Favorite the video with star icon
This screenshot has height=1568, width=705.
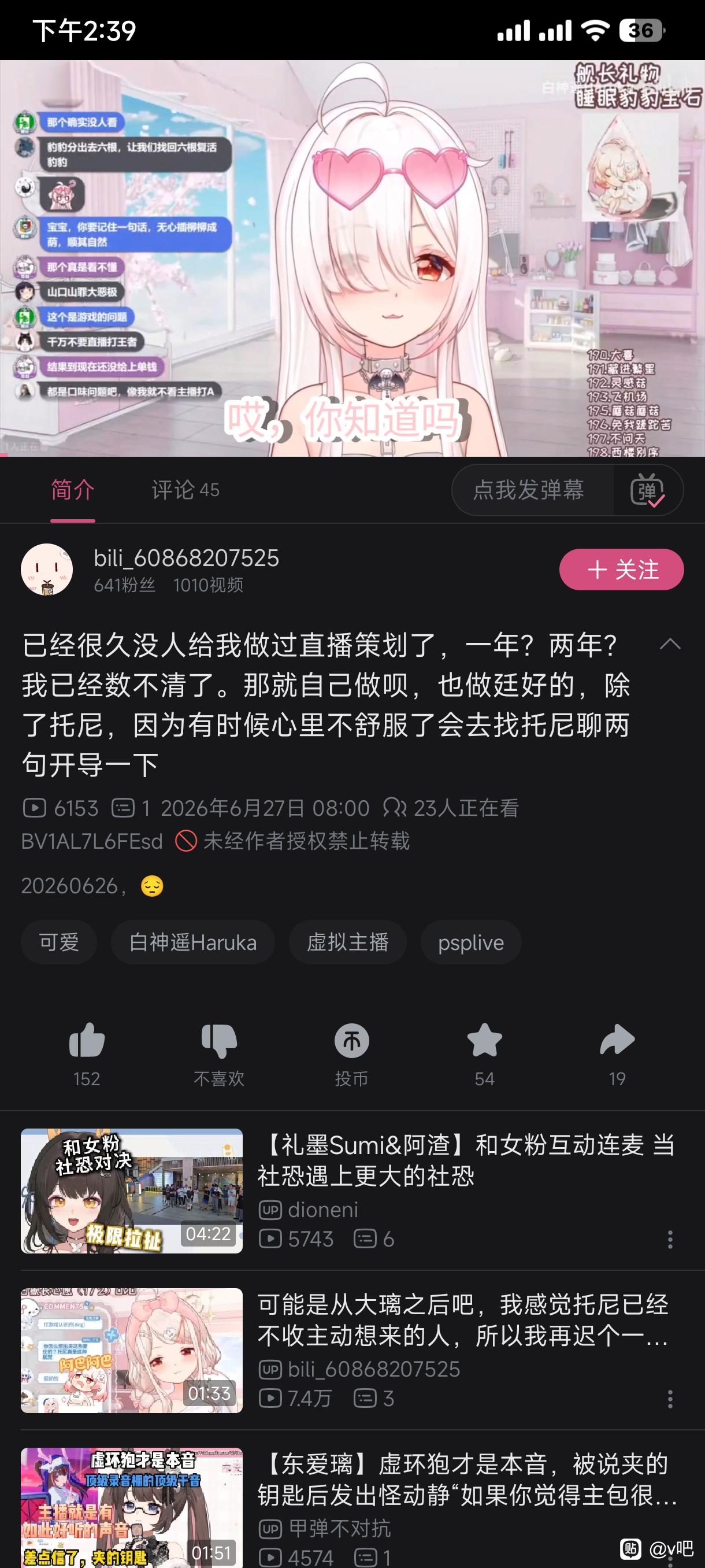pos(484,1040)
